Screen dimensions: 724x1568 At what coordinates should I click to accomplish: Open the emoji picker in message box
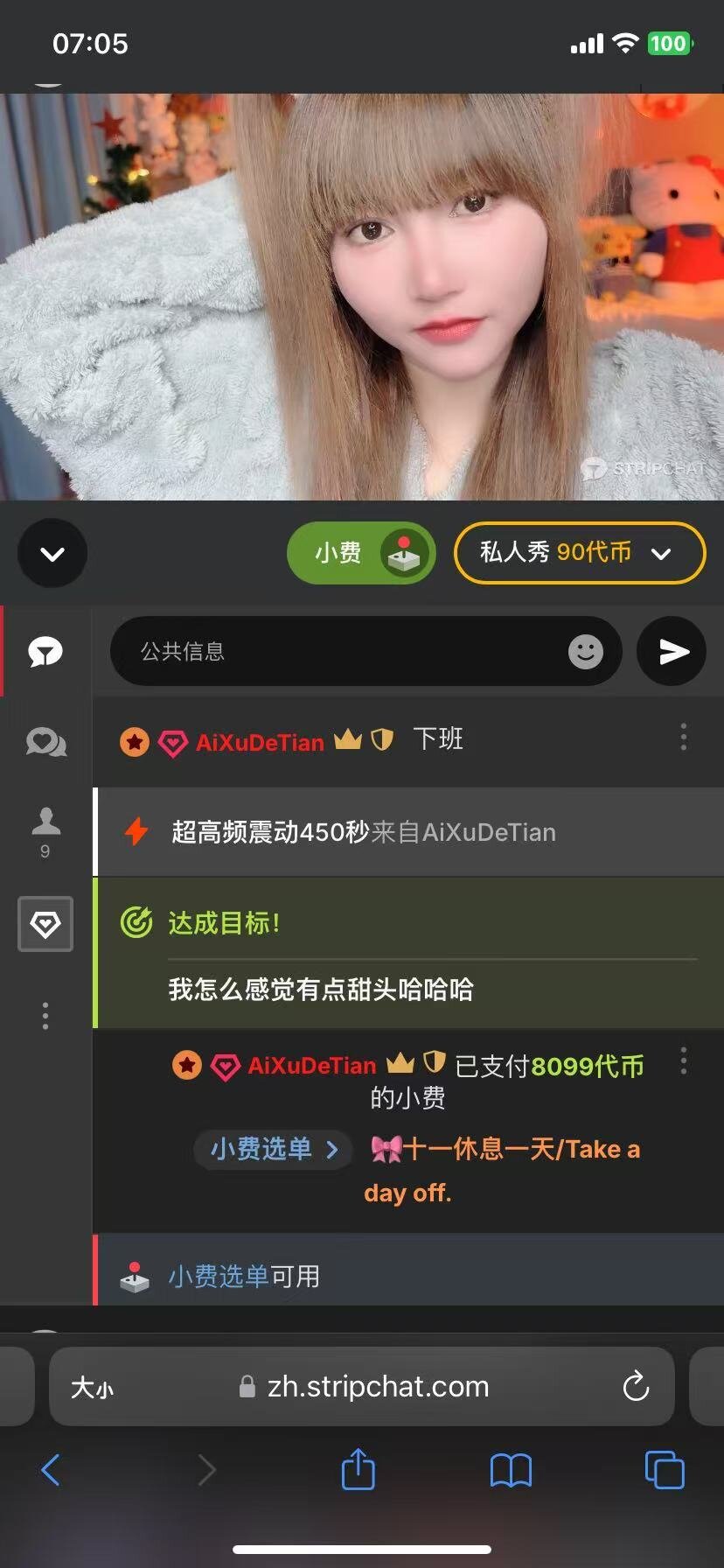click(585, 651)
